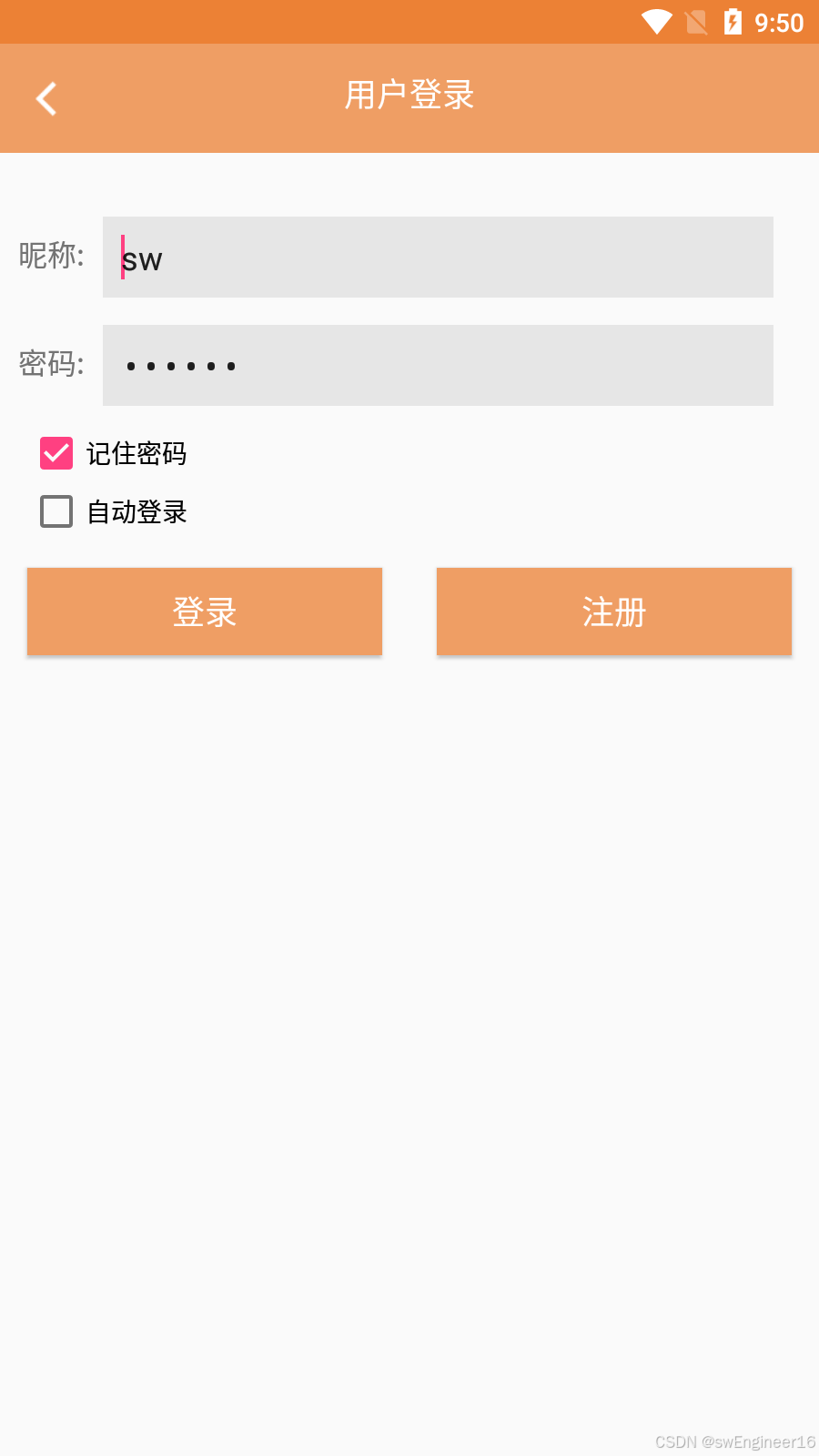Focus the 昵称 nickname field
This screenshot has height=1456, width=819.
tap(437, 258)
